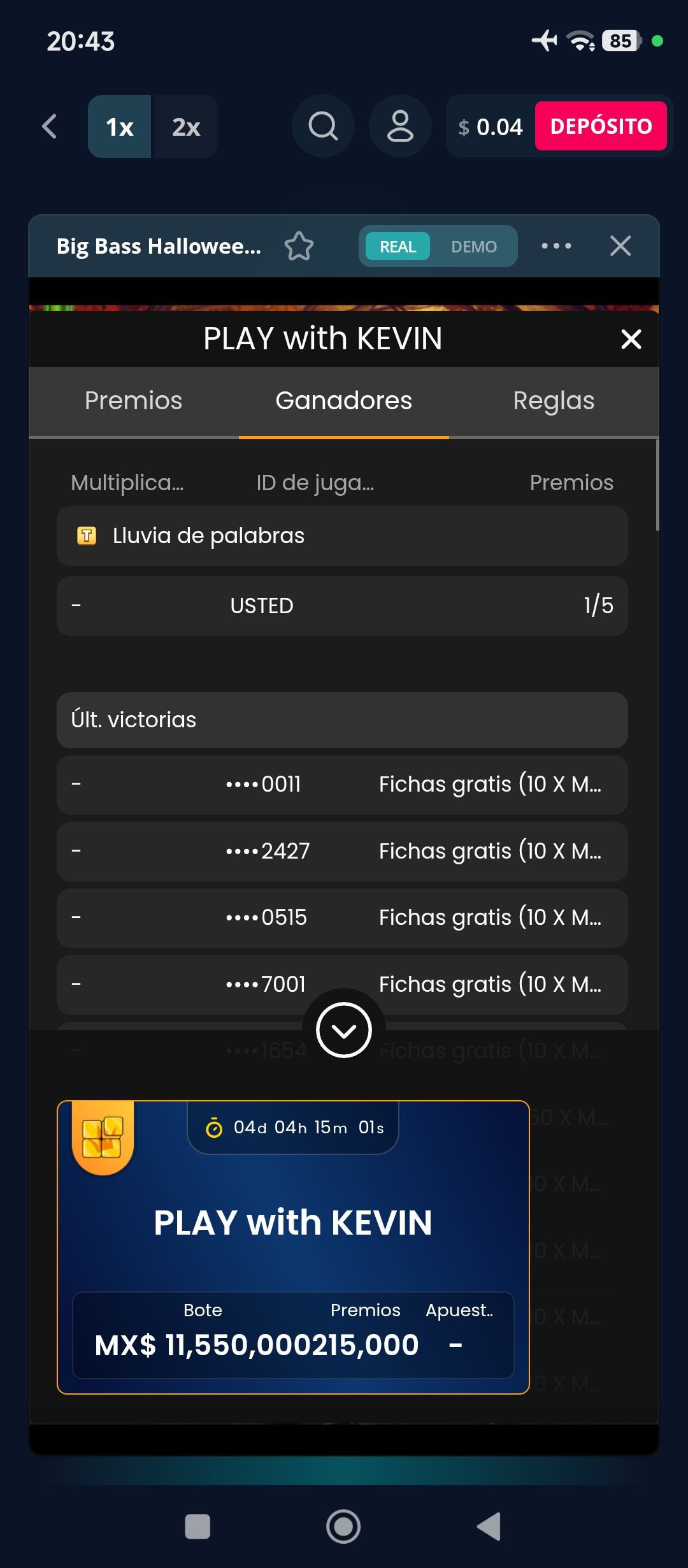The width and height of the screenshot is (688, 1568).
Task: Tap the round down-chevron button
Action: 344,1030
